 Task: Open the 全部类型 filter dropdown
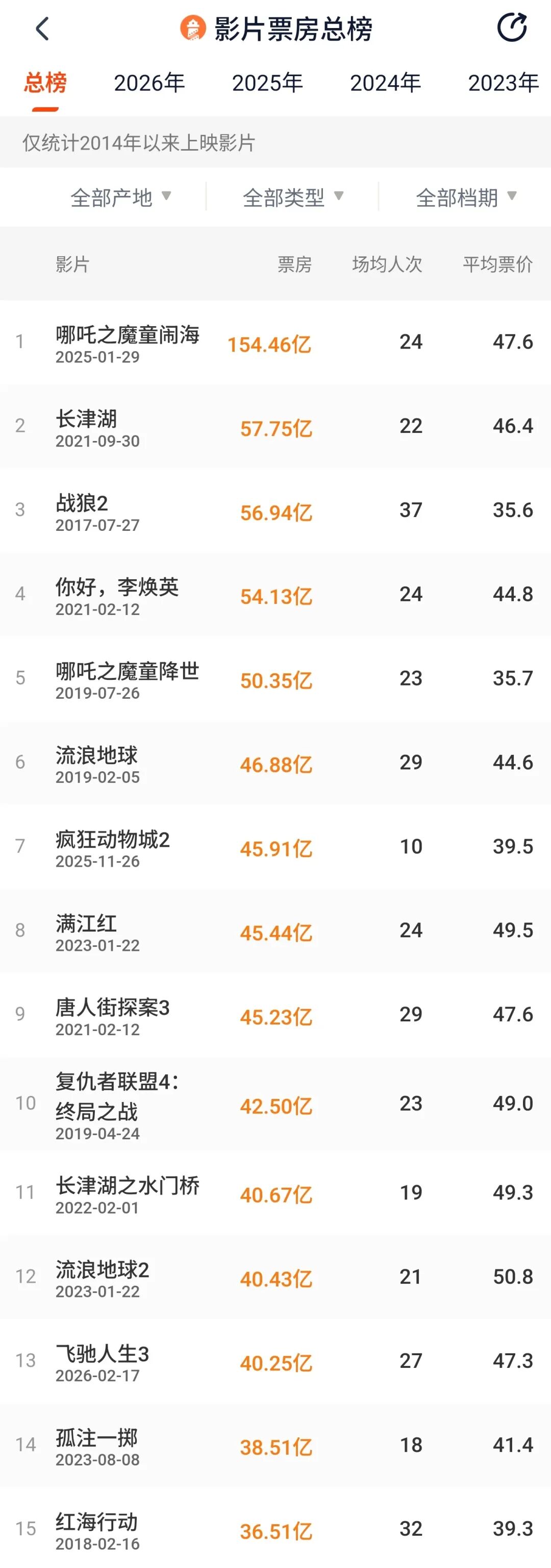click(295, 197)
